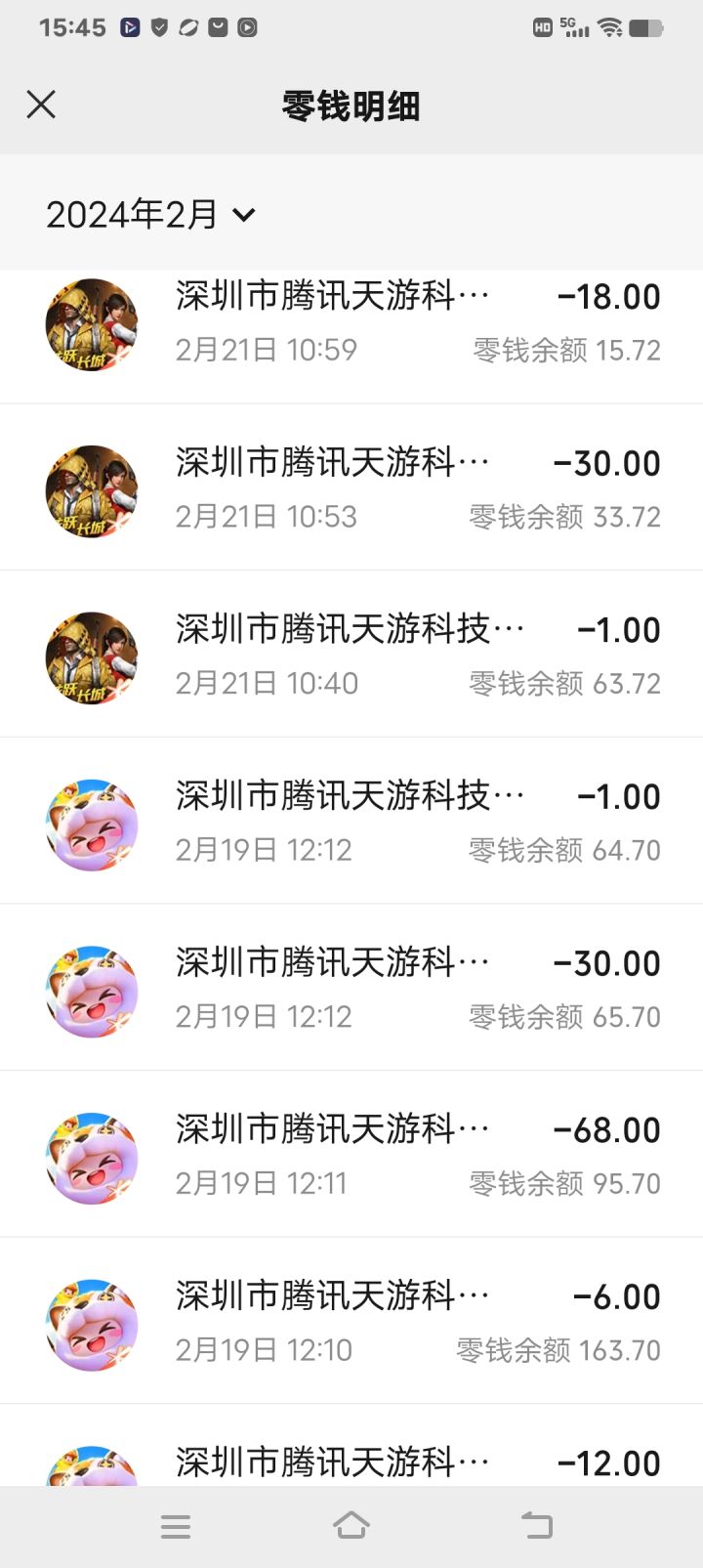The image size is (703, 1568).
Task: Tap the HD icon in the status bar
Action: pos(540,27)
